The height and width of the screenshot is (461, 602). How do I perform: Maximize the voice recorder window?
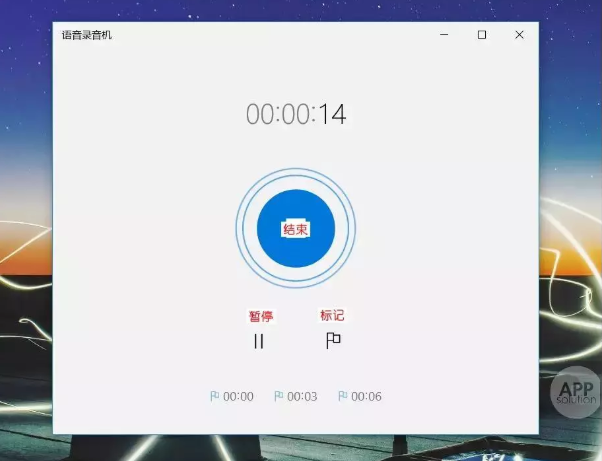tap(482, 35)
